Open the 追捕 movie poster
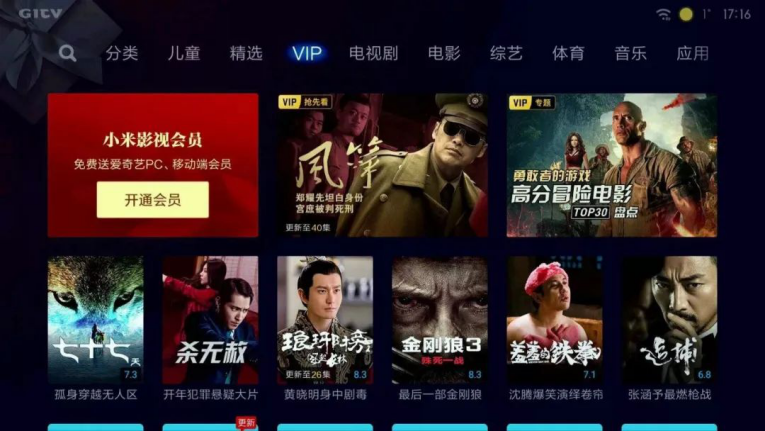765x431 pixels. click(669, 320)
